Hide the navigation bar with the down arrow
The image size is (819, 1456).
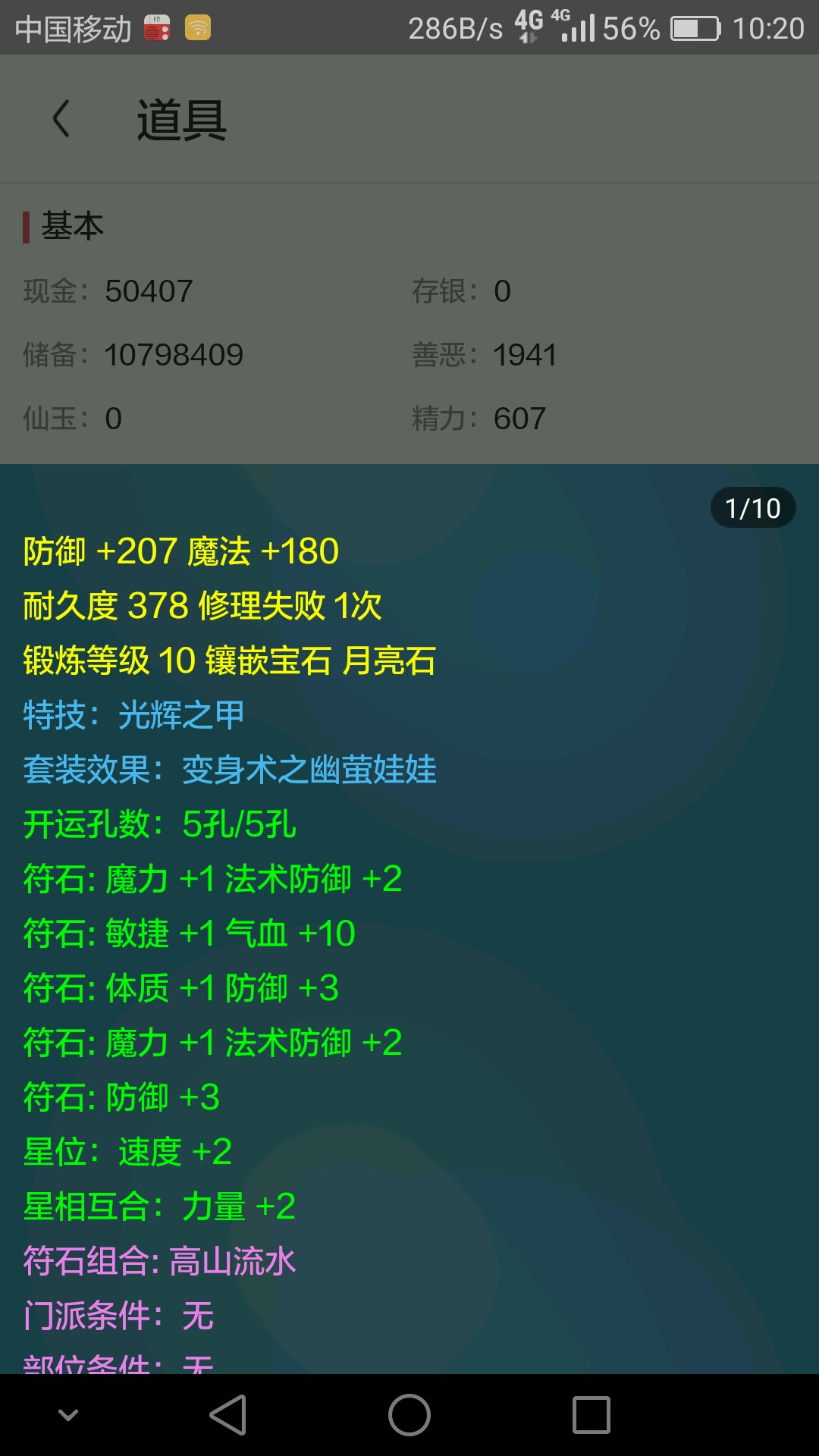(x=68, y=1415)
